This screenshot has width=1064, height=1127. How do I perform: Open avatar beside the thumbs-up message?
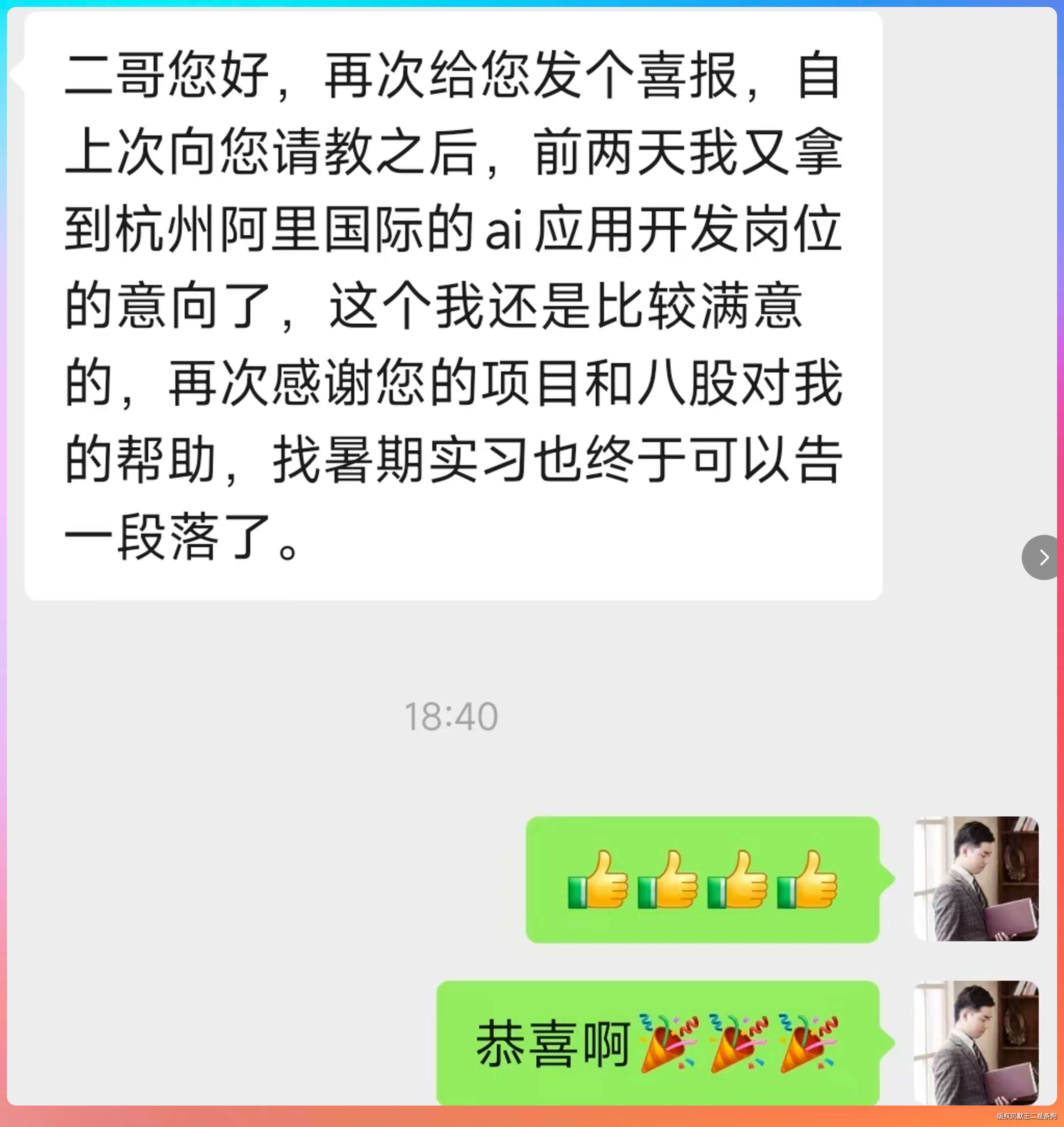976,879
